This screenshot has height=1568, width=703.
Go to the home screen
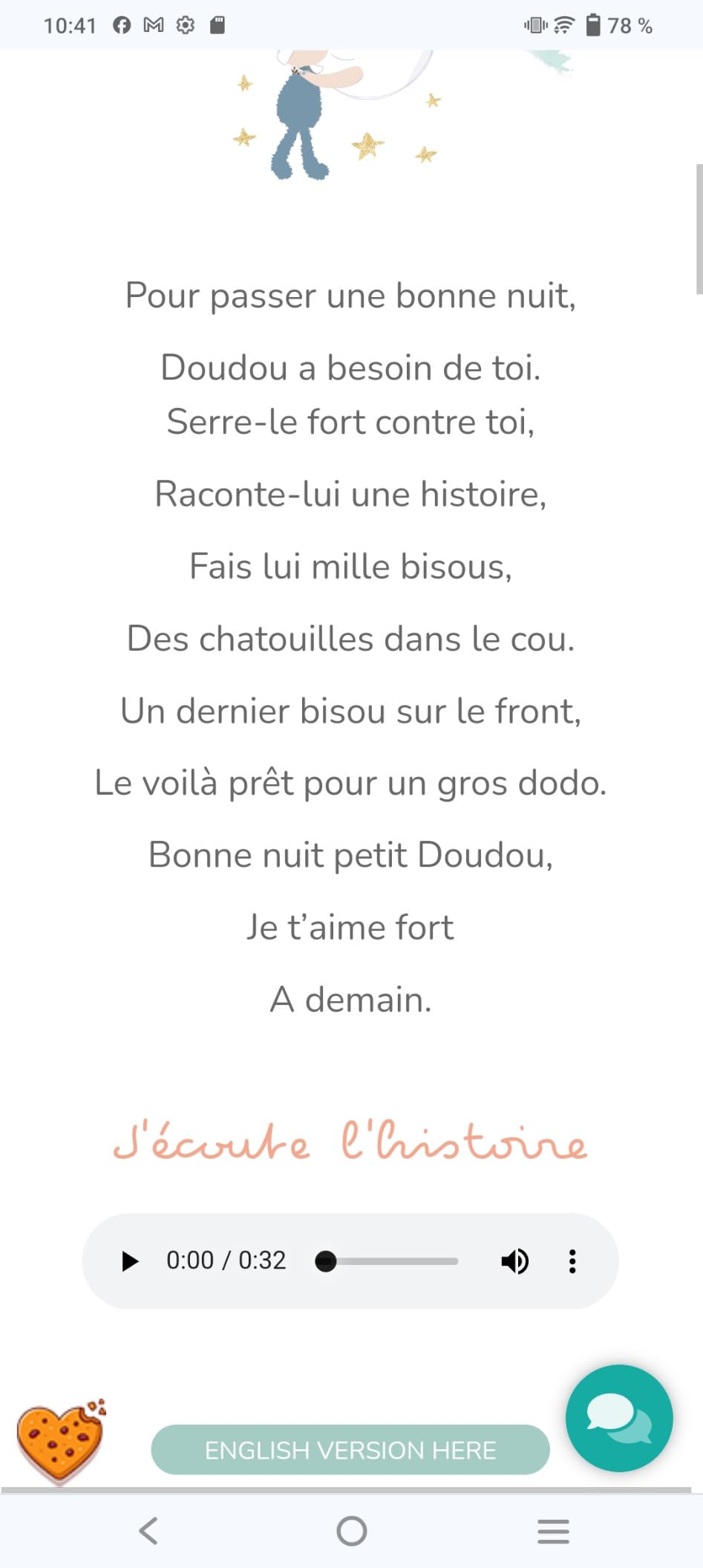point(352,1531)
